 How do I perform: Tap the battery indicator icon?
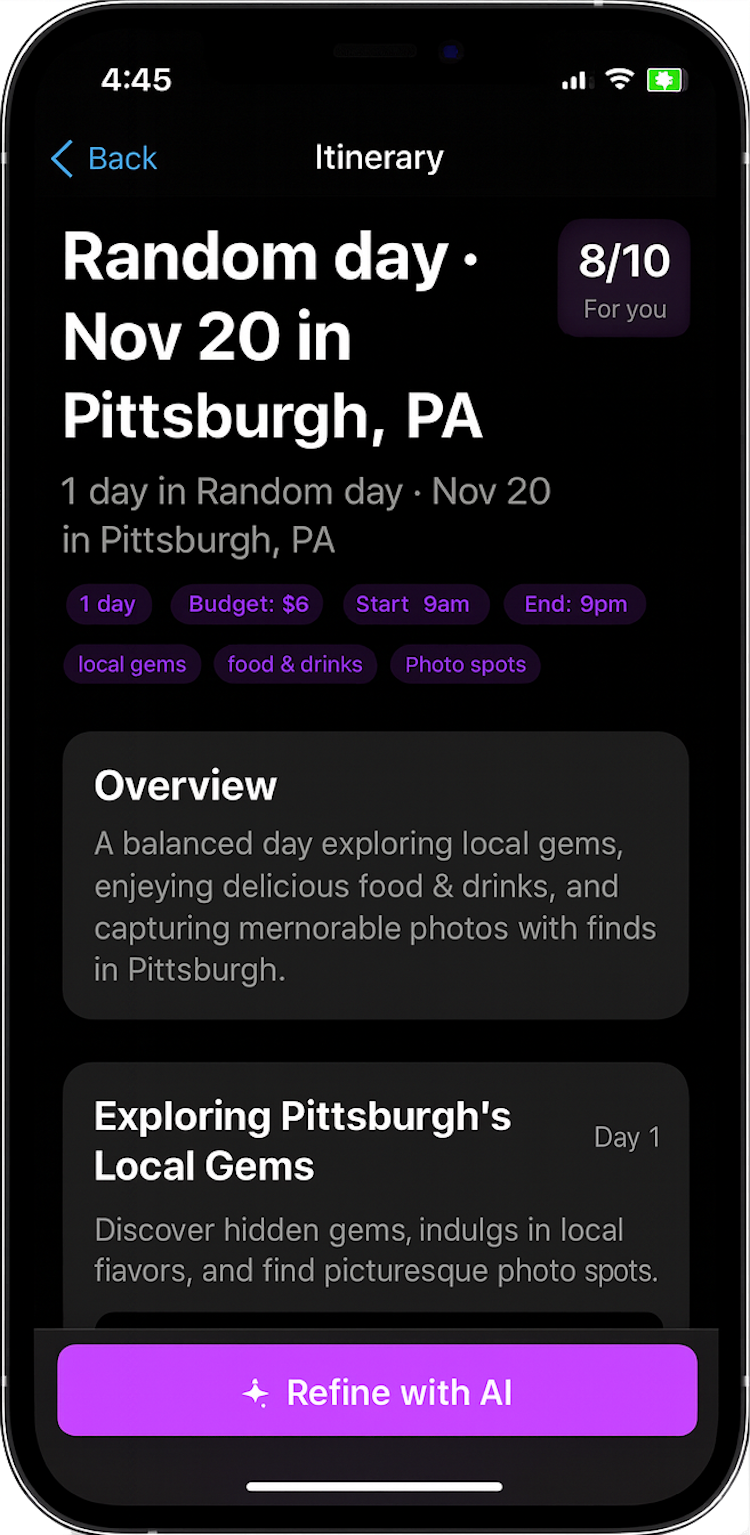click(x=668, y=78)
